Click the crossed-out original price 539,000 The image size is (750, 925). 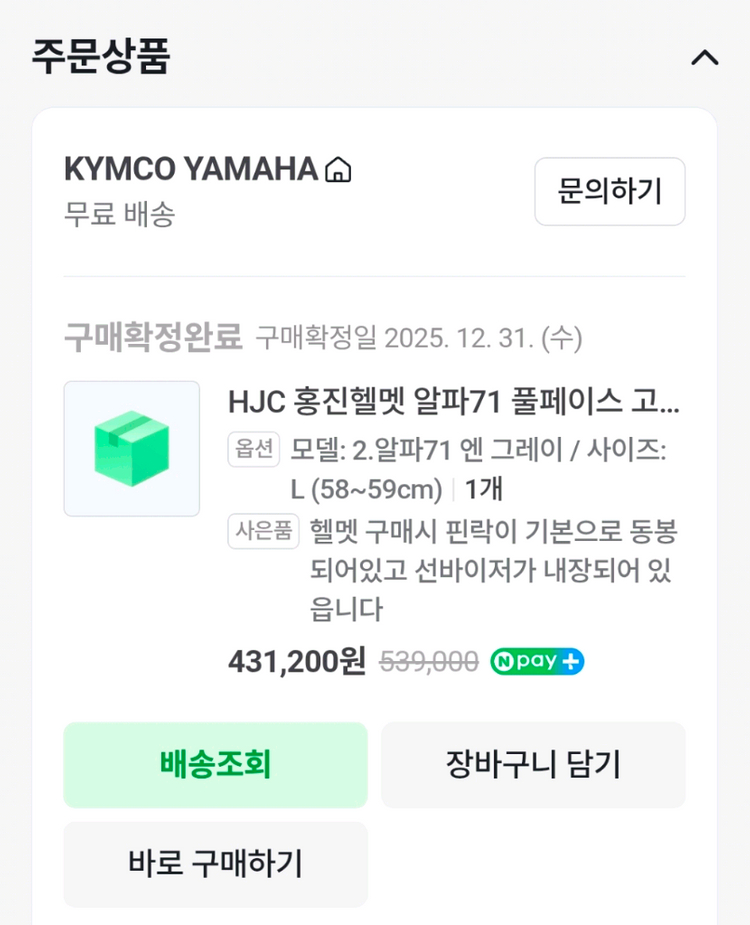(x=428, y=661)
